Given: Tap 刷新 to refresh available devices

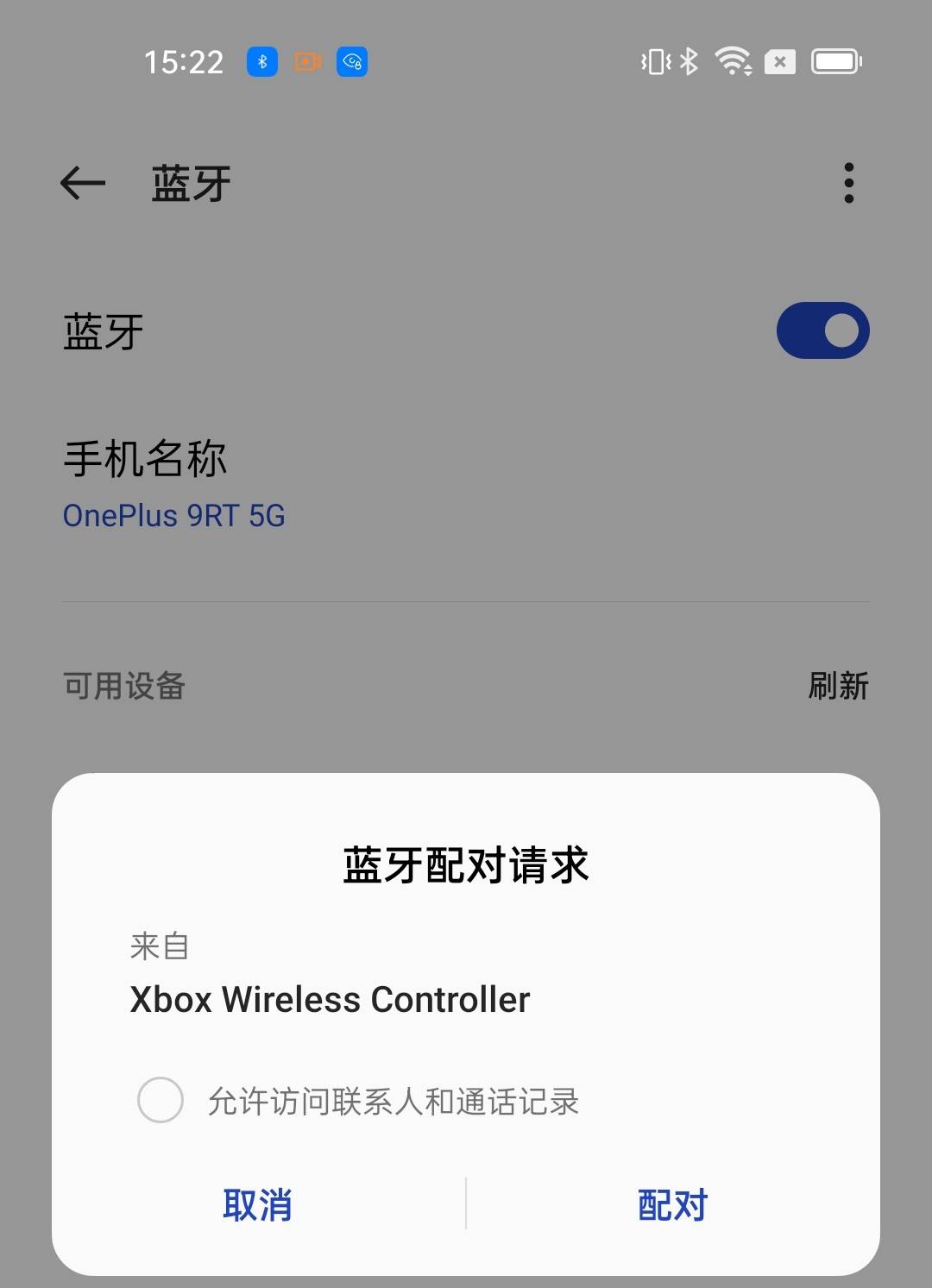Looking at the screenshot, I should click(835, 688).
